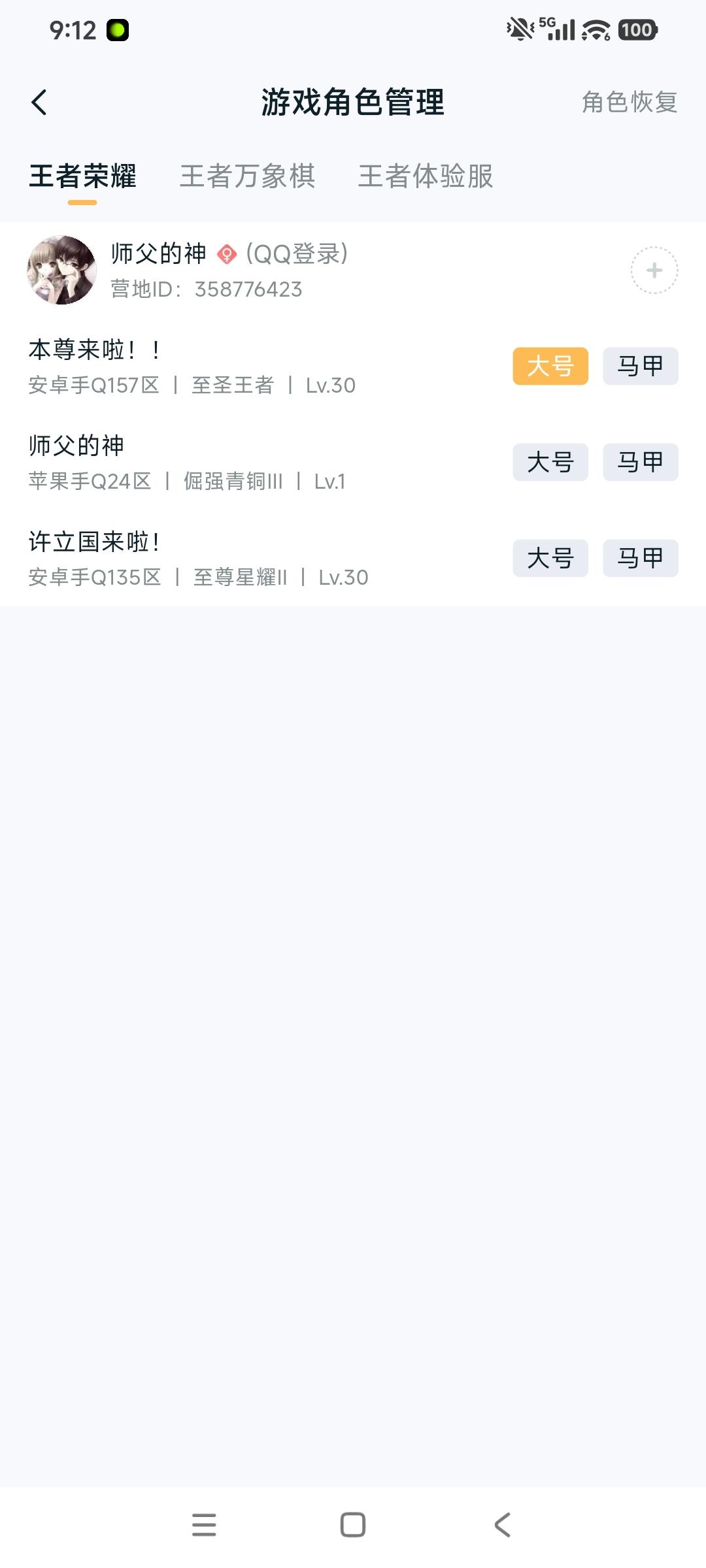This screenshot has height=1568, width=706.
Task: Open 角色恢复 to recover deleted roles
Action: pyautogui.click(x=628, y=101)
